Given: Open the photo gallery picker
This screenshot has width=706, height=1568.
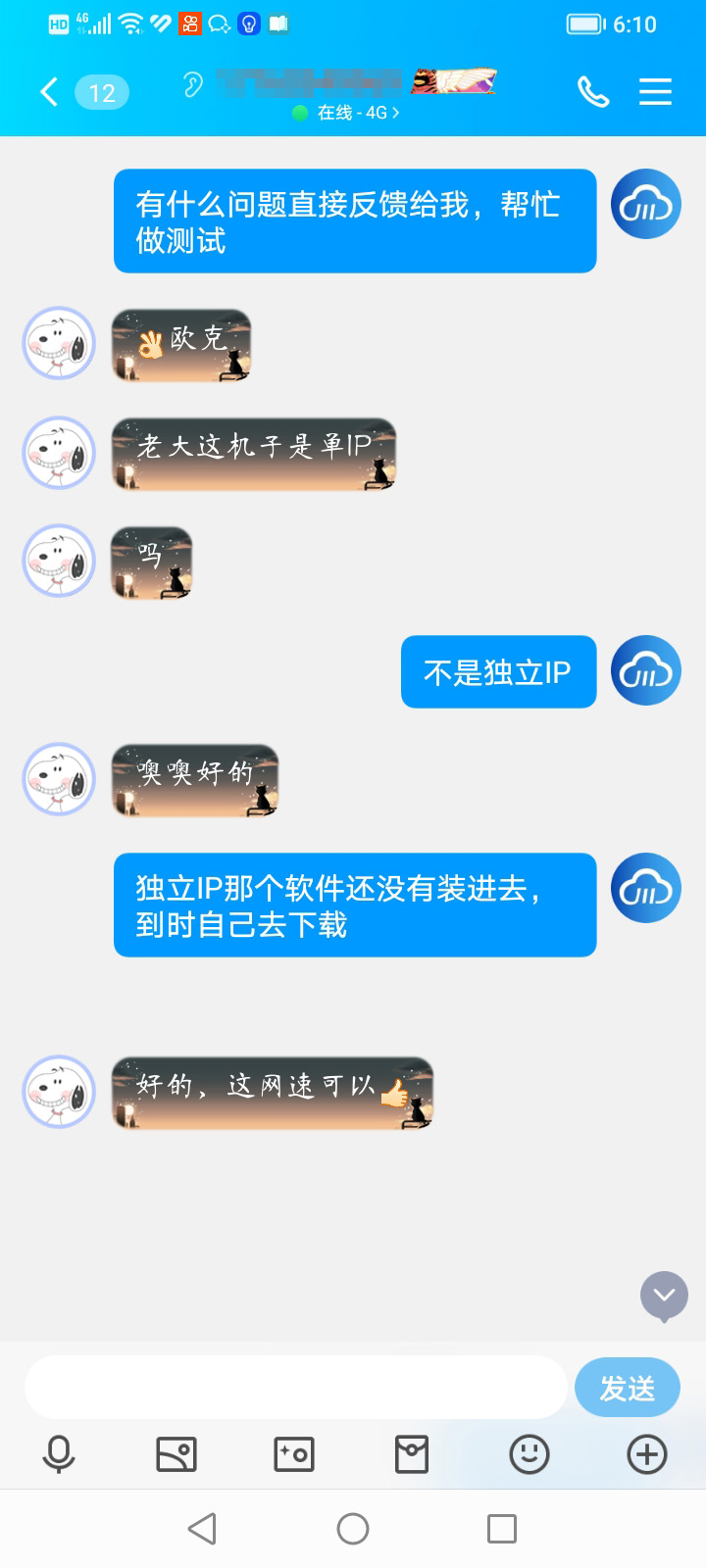Looking at the screenshot, I should [176, 1454].
